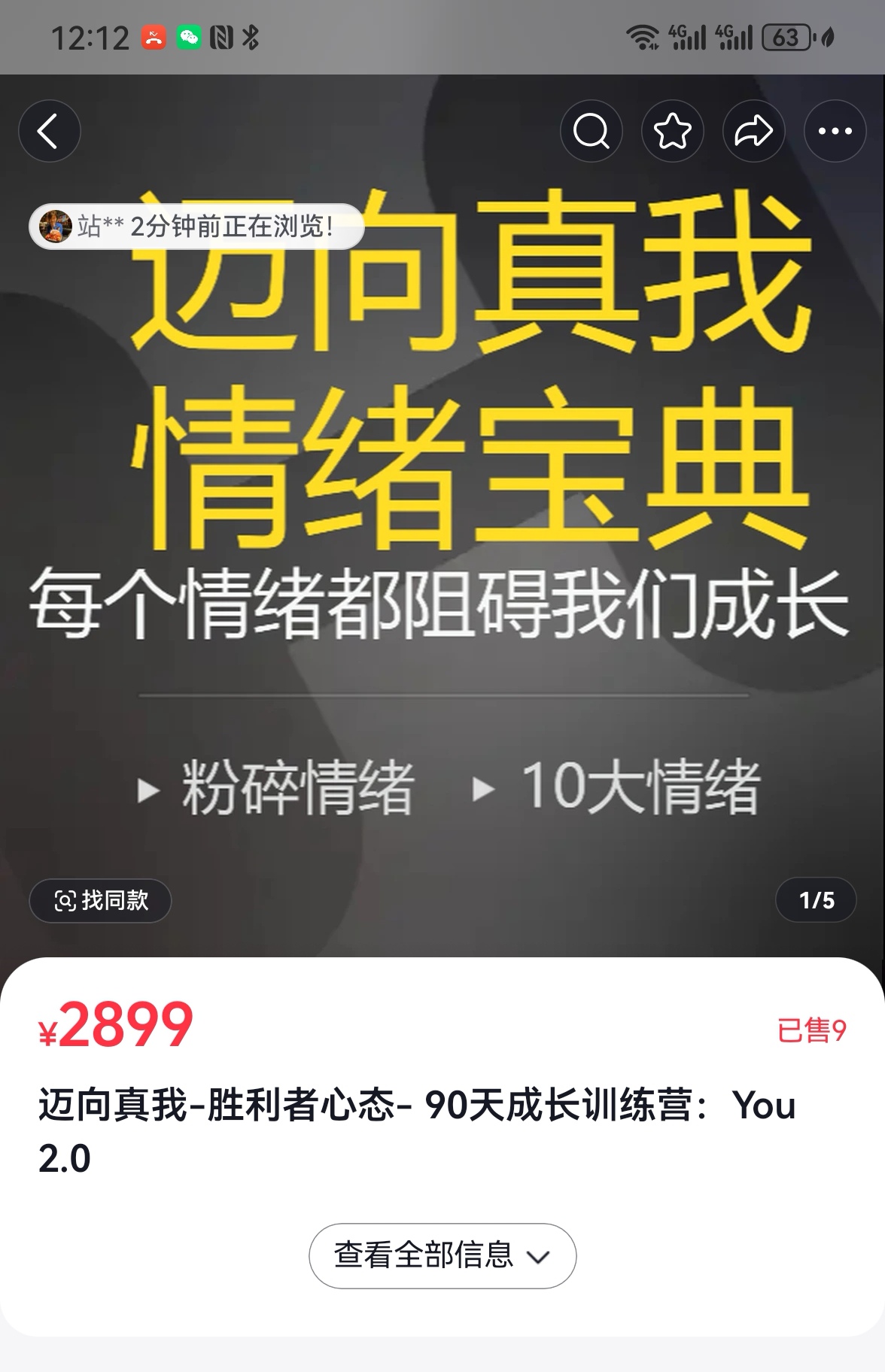
Task: Tap 找同款 to find similar items
Action: (x=100, y=900)
